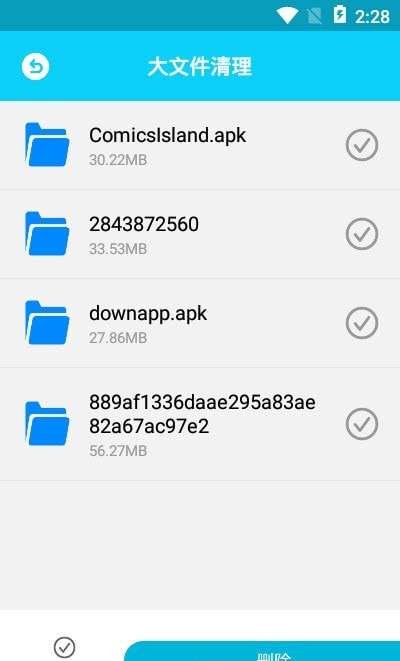Mark the 889af1336daae295a83ae82a67ac97e2 file checkbox
This screenshot has width=400, height=661.
point(362,424)
